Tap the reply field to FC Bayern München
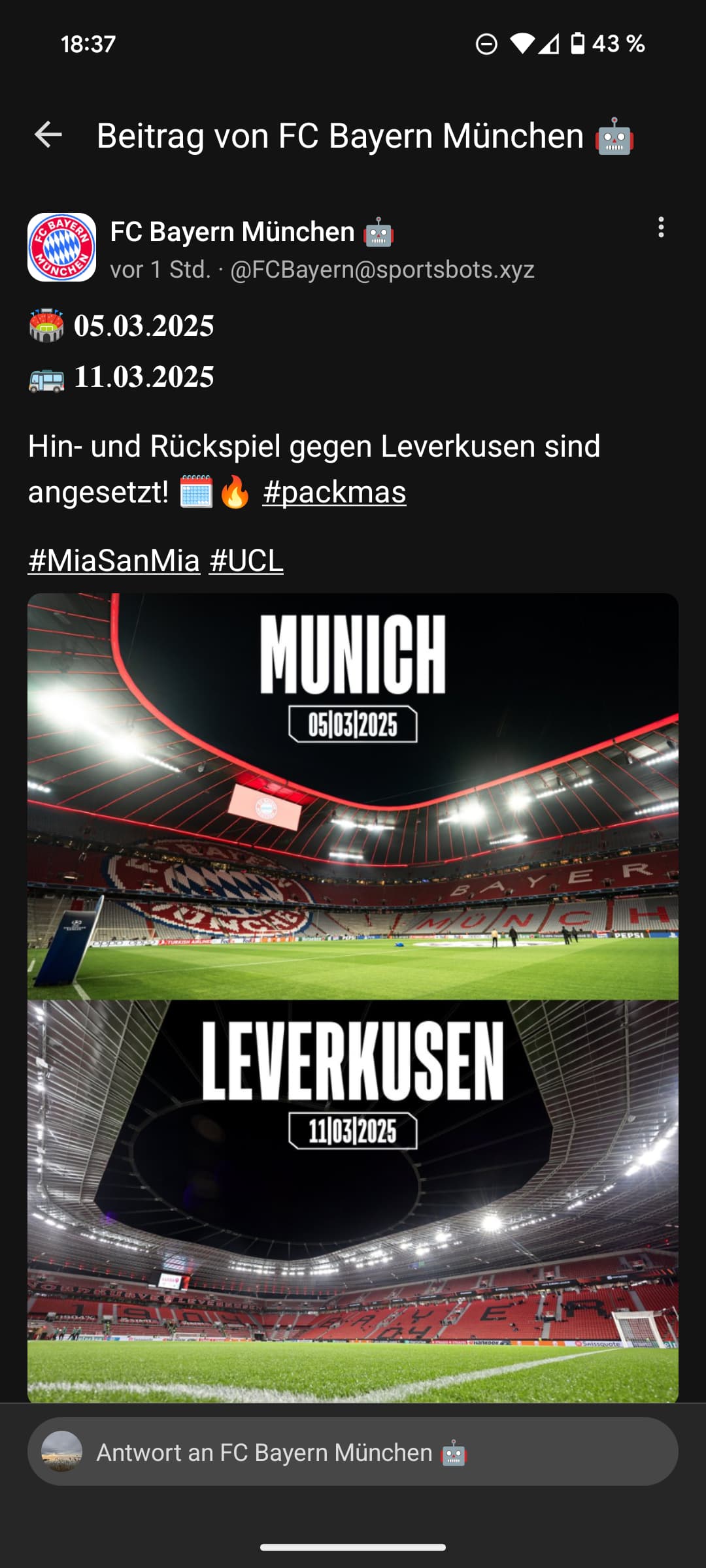Screen dimensions: 706x1568 [353, 1452]
